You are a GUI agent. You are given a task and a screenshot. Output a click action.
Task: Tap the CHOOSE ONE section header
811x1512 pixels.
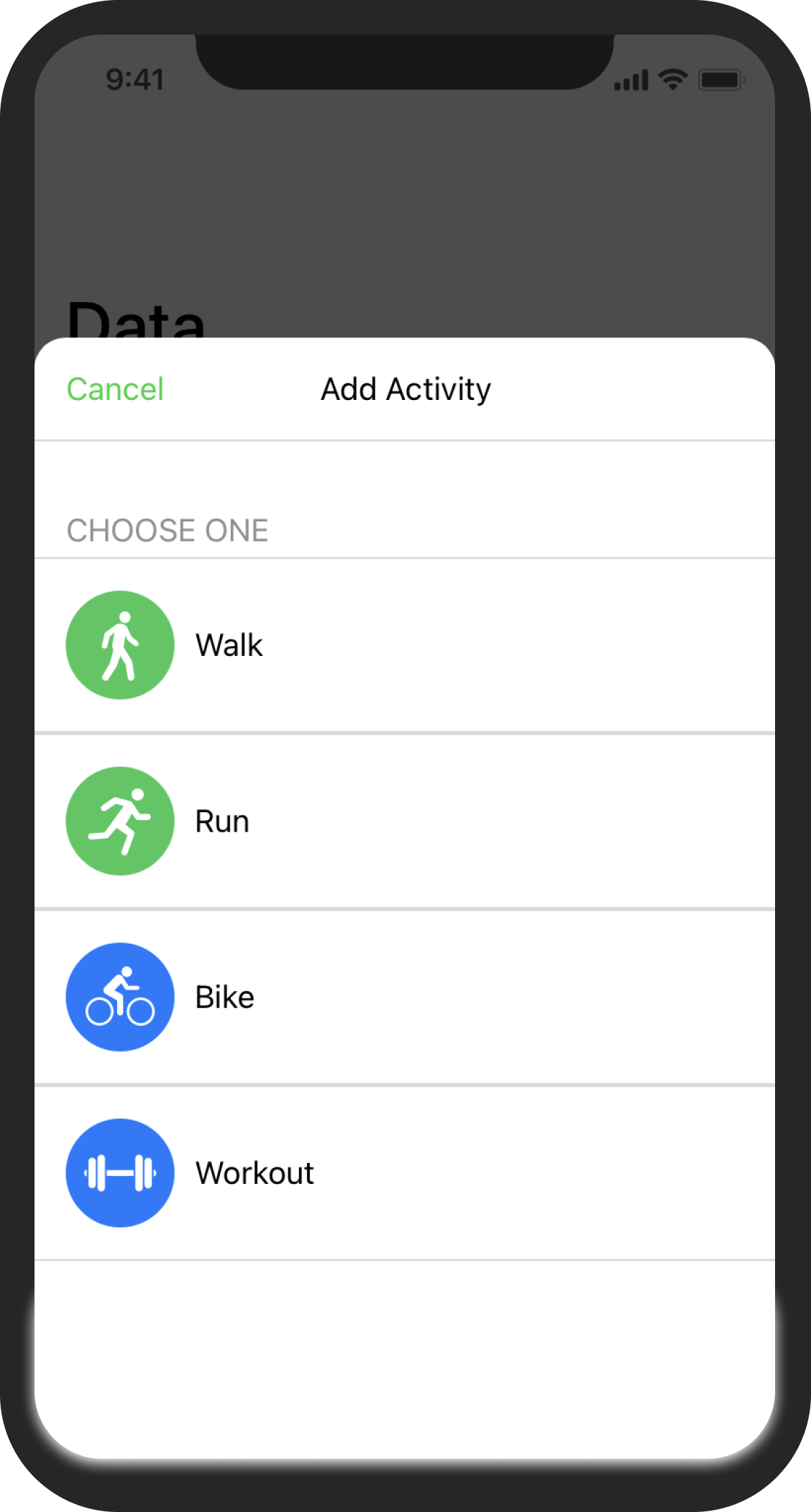(168, 530)
